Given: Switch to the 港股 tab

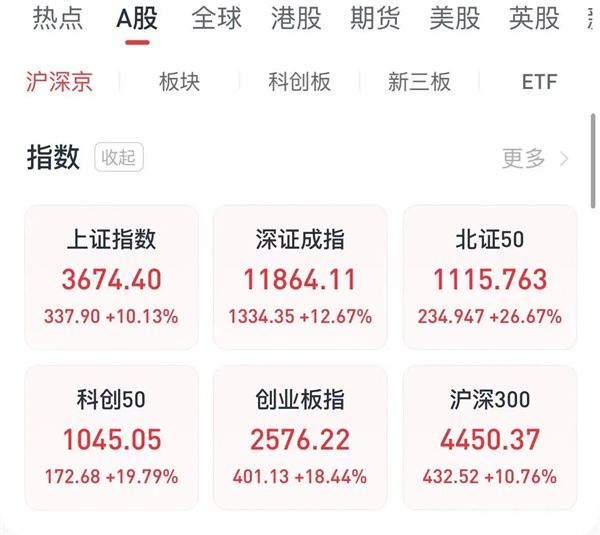Looking at the screenshot, I should pyautogui.click(x=296, y=20).
